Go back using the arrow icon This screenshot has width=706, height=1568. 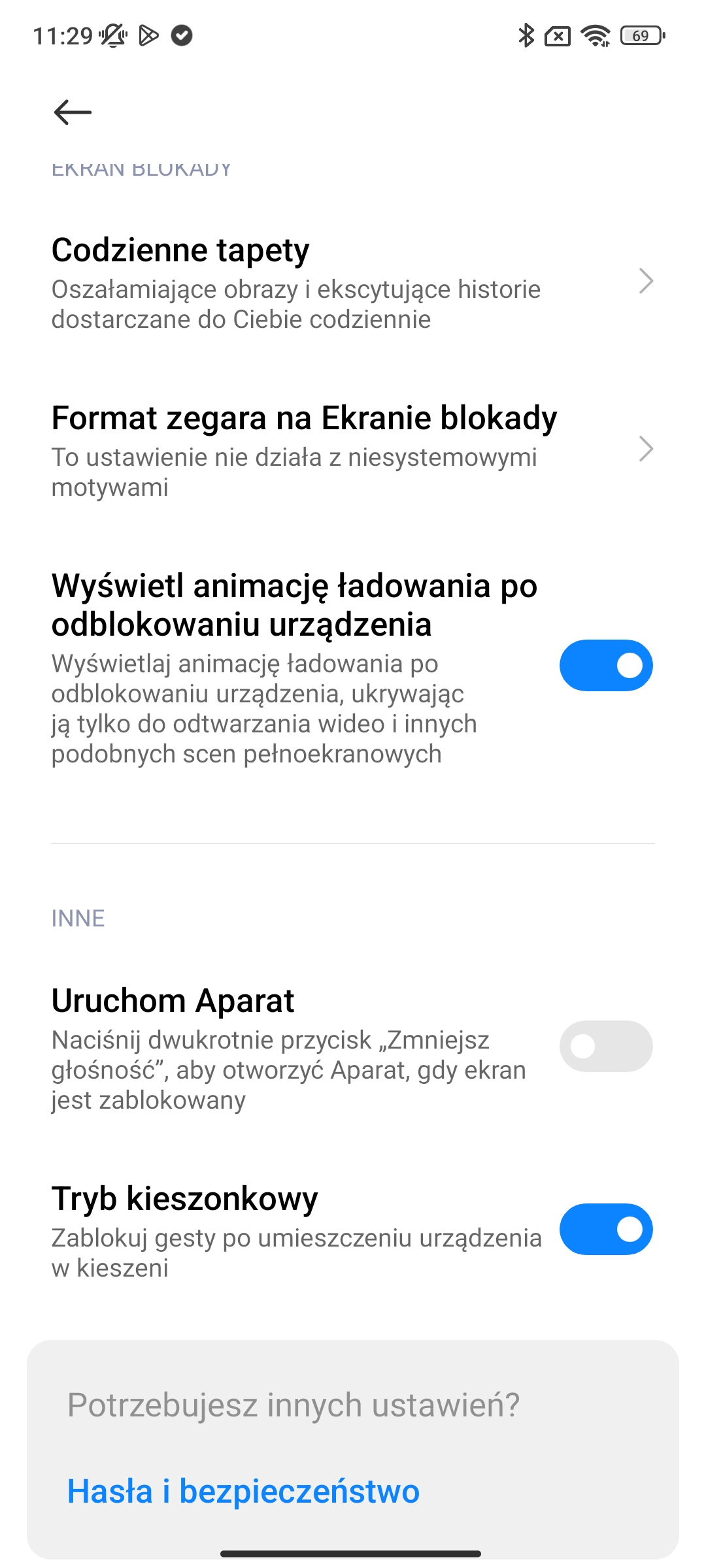73,112
